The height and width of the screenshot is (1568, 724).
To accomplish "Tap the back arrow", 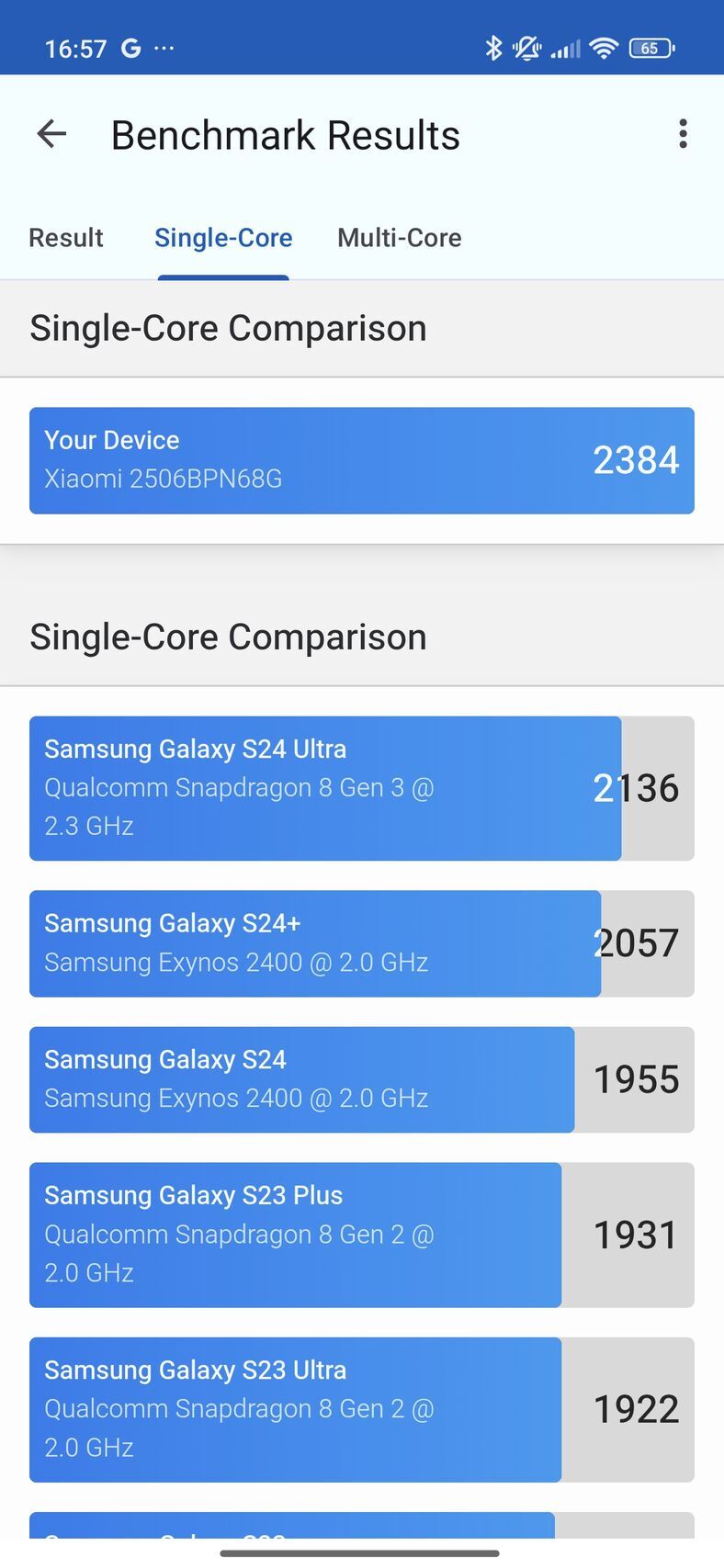I will coord(51,134).
